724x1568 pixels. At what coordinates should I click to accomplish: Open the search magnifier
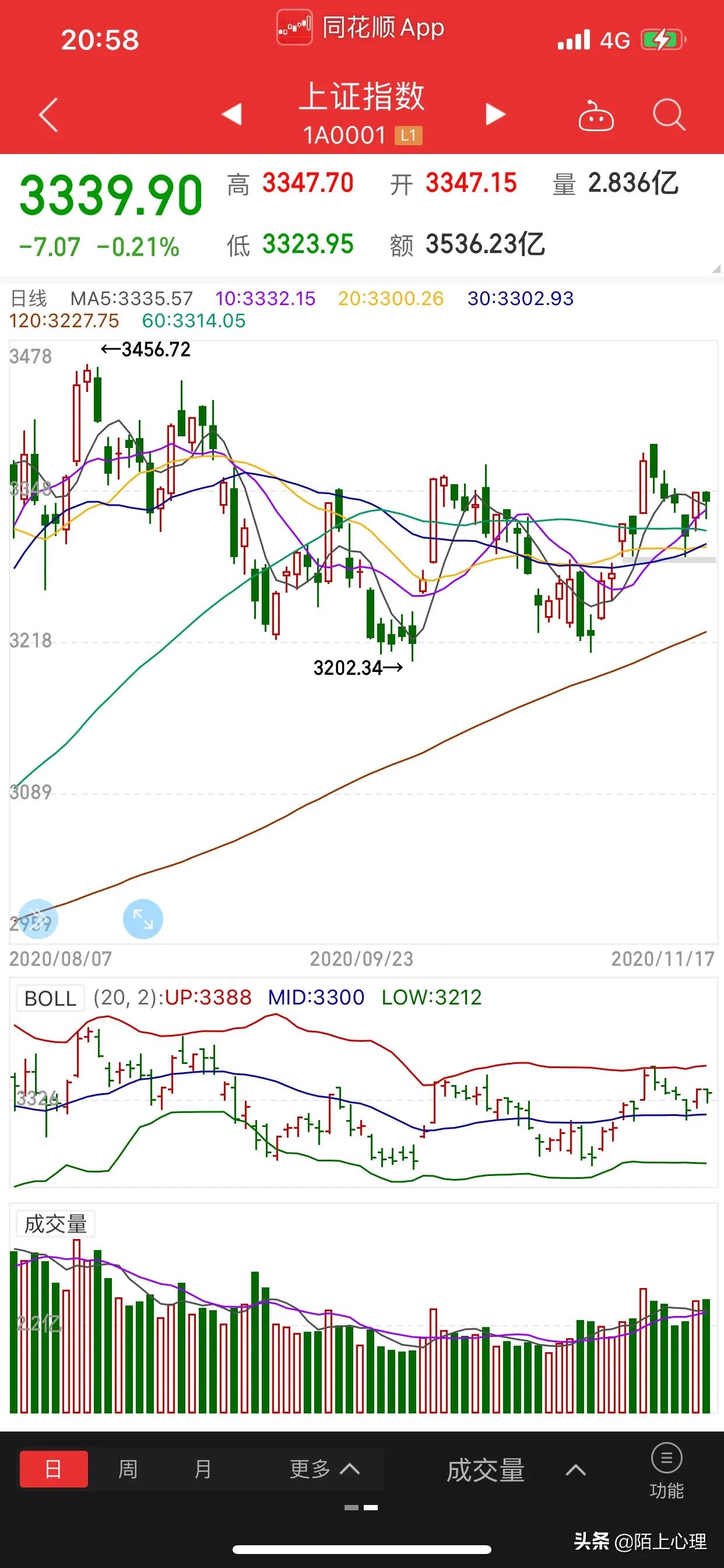(x=669, y=114)
